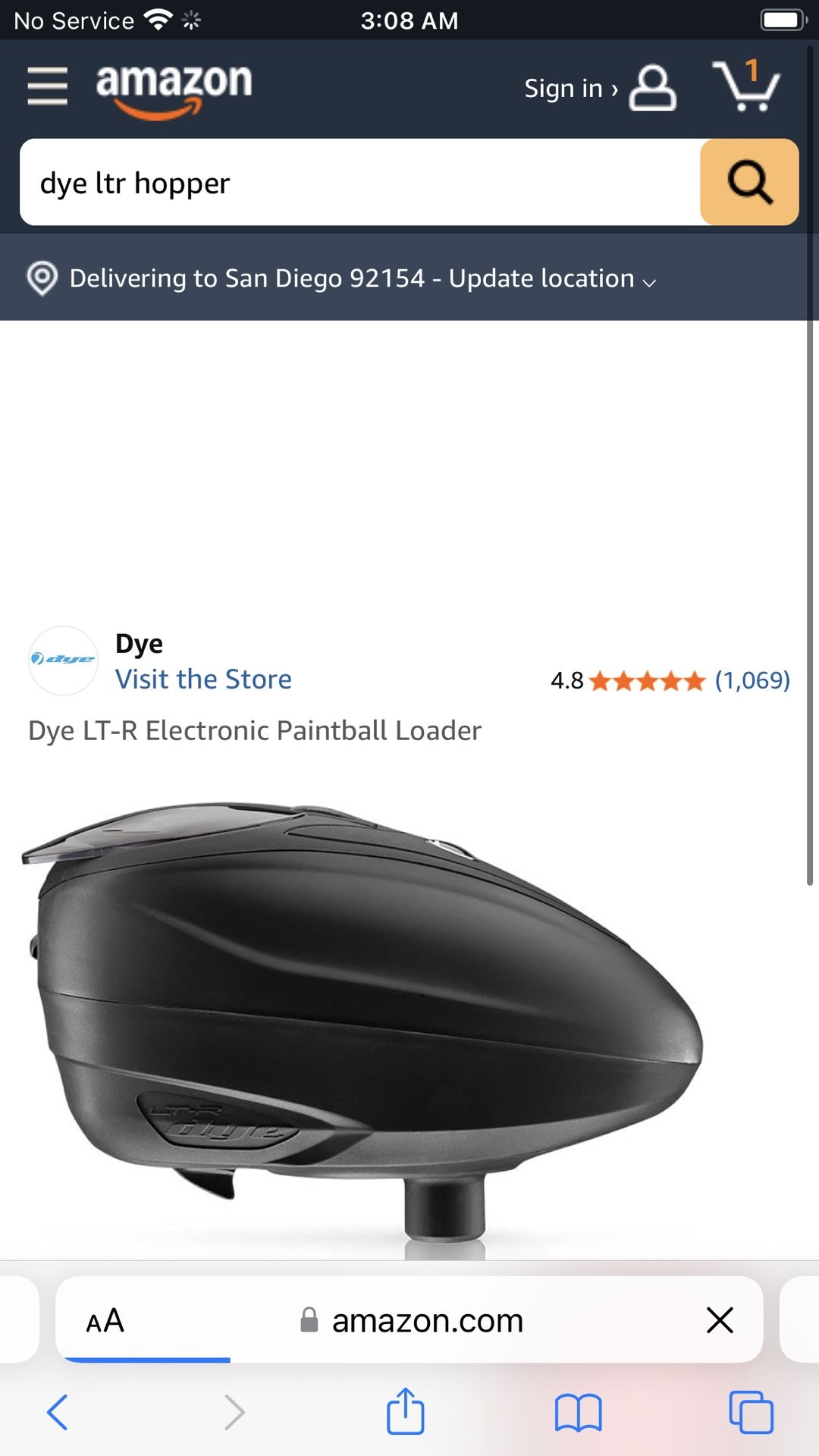Open the shopping cart

(746, 86)
